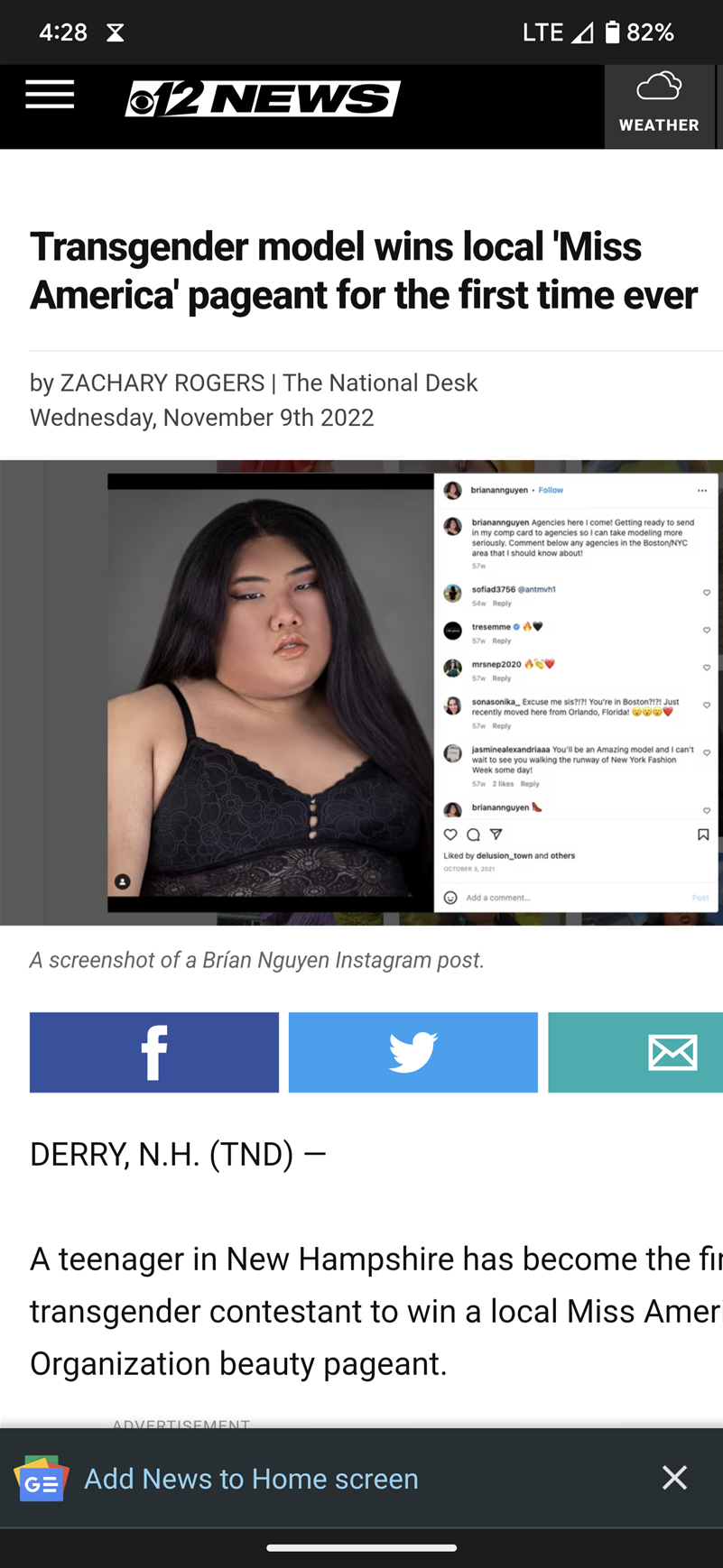Tap Add News to Home screen
This screenshot has width=723, height=1568.
[x=251, y=1479]
